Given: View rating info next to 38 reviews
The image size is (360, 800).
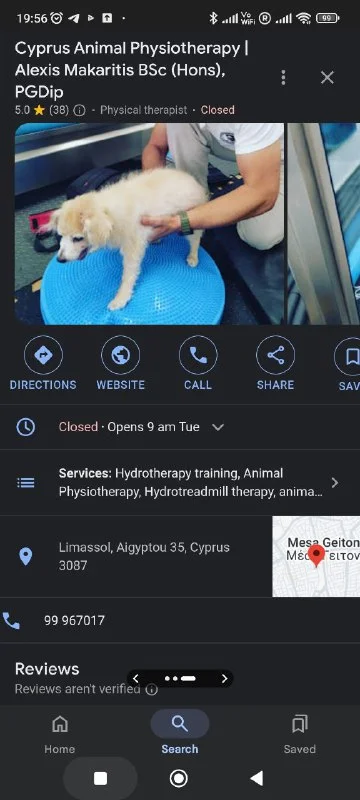Looking at the screenshot, I should (79, 110).
